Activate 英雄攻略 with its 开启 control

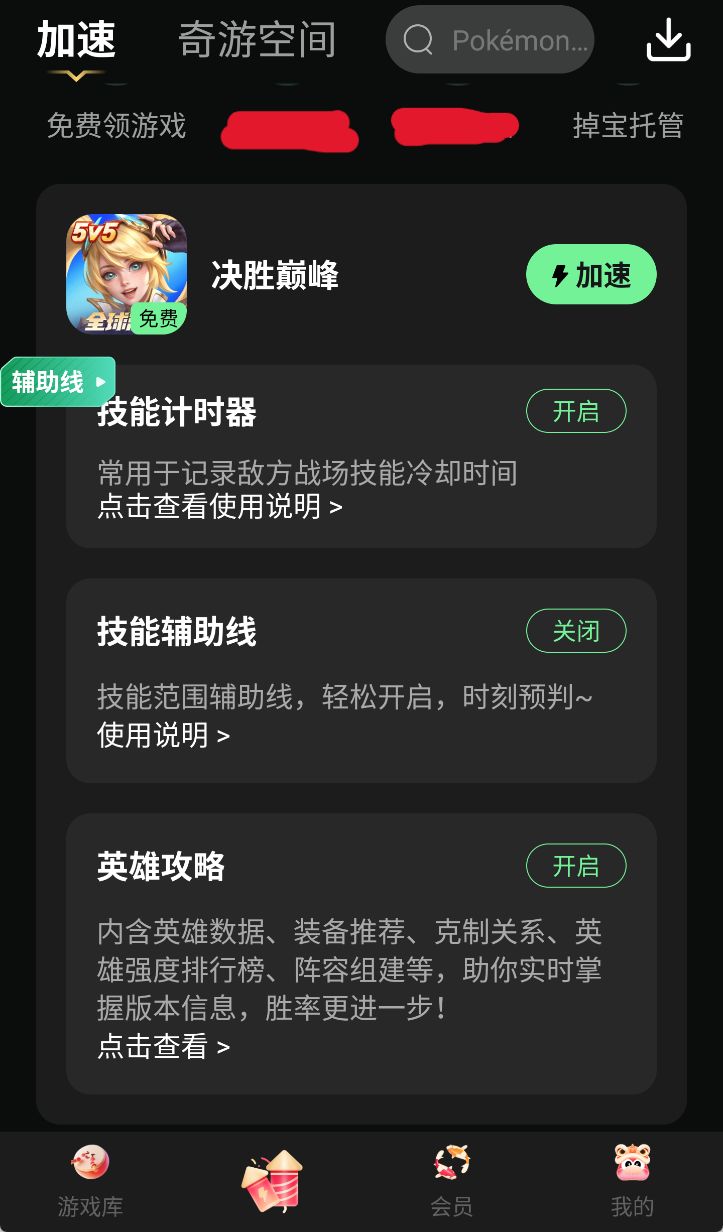(x=577, y=866)
